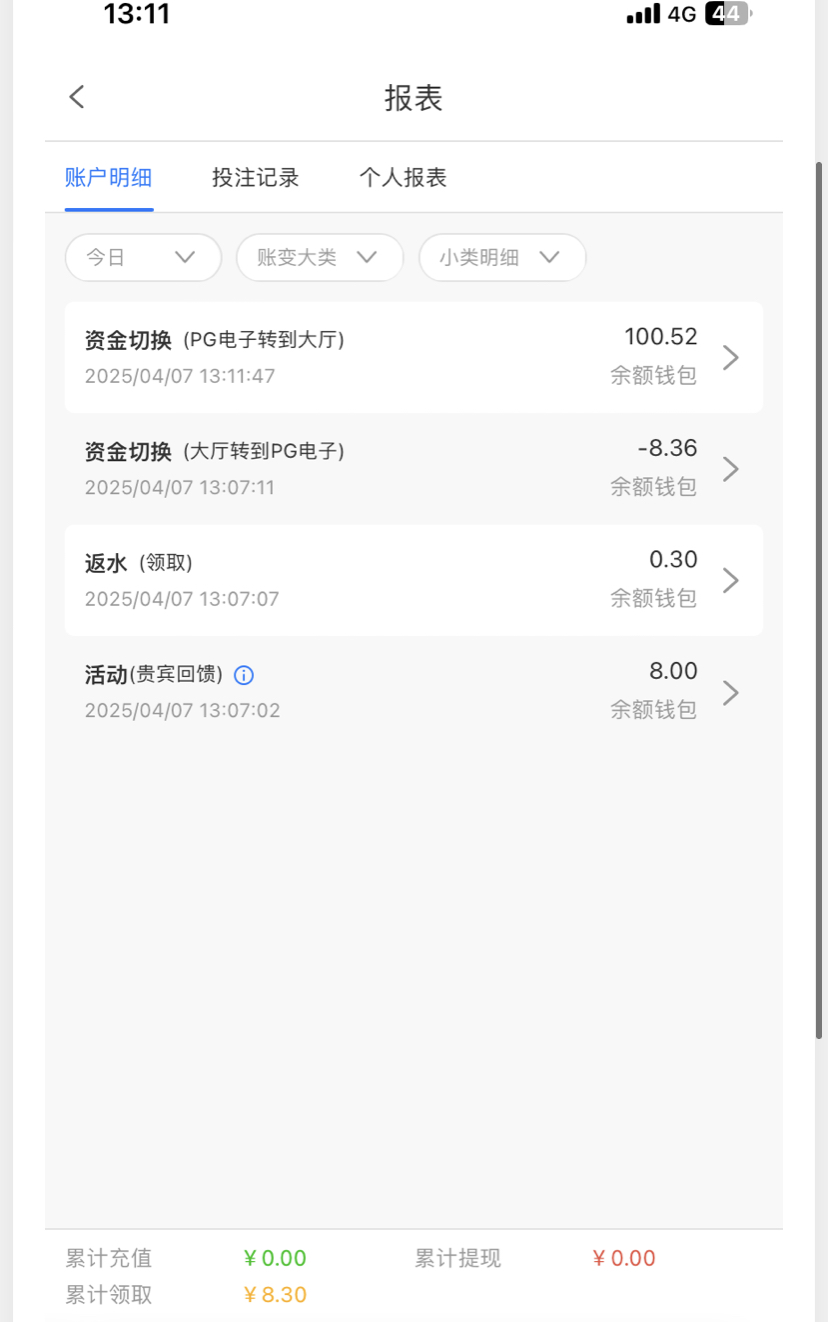View the 大厅转到PG电子 transfer details
This screenshot has width=828, height=1322.
pos(413,468)
